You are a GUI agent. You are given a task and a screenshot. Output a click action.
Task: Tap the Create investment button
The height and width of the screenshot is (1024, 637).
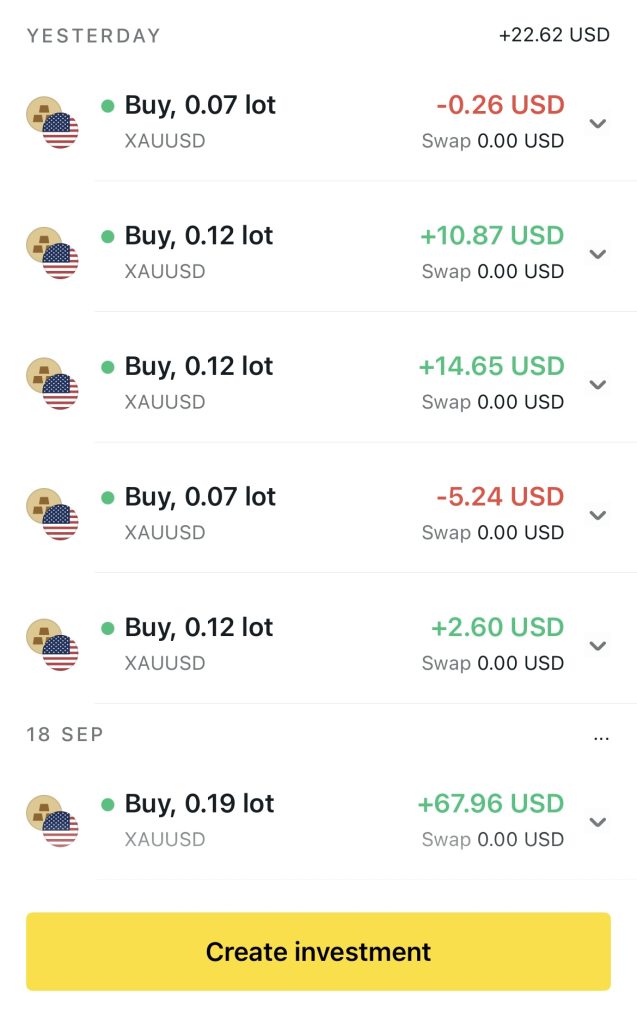(x=318, y=951)
